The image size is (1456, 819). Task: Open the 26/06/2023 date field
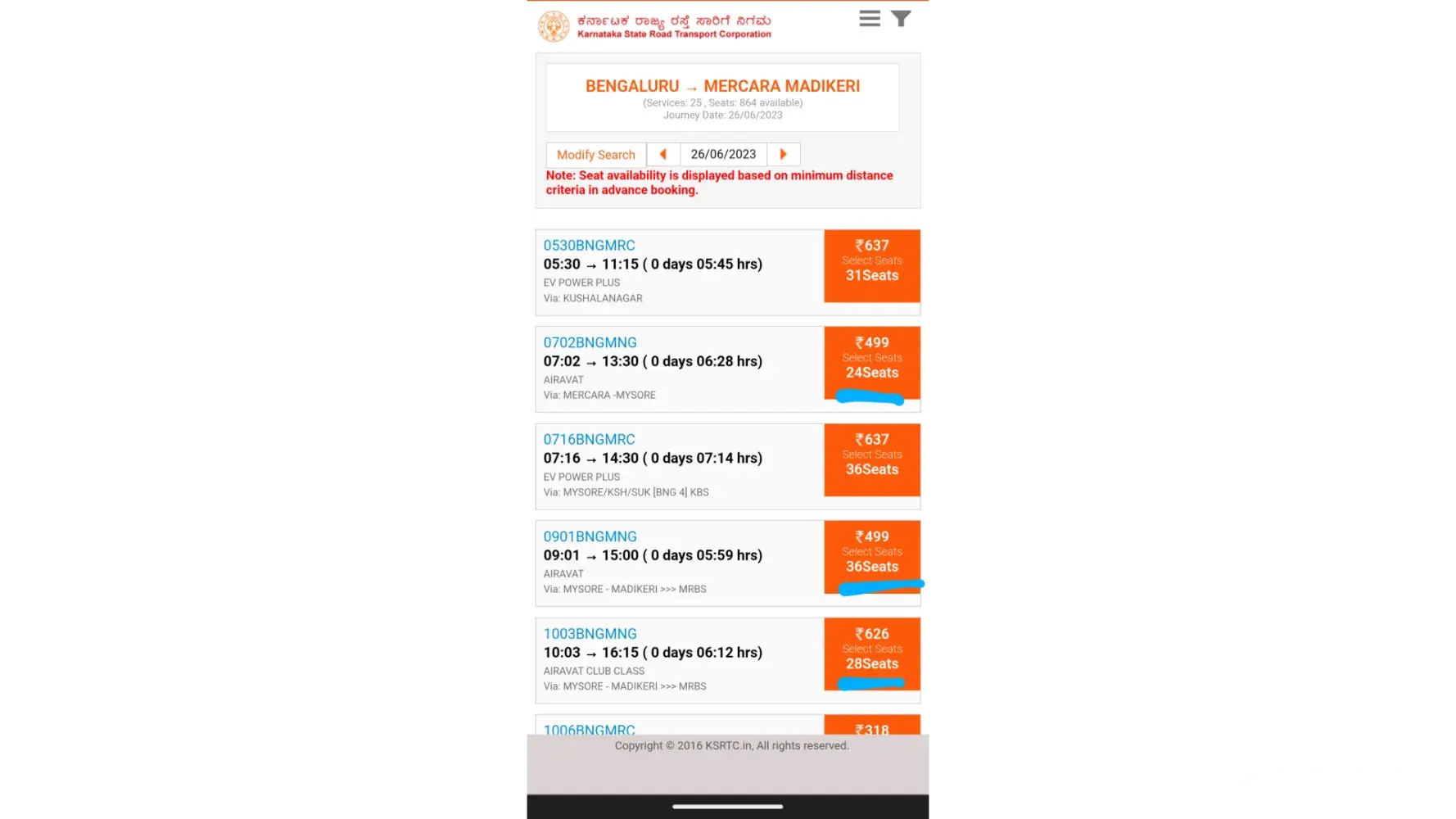point(723,155)
